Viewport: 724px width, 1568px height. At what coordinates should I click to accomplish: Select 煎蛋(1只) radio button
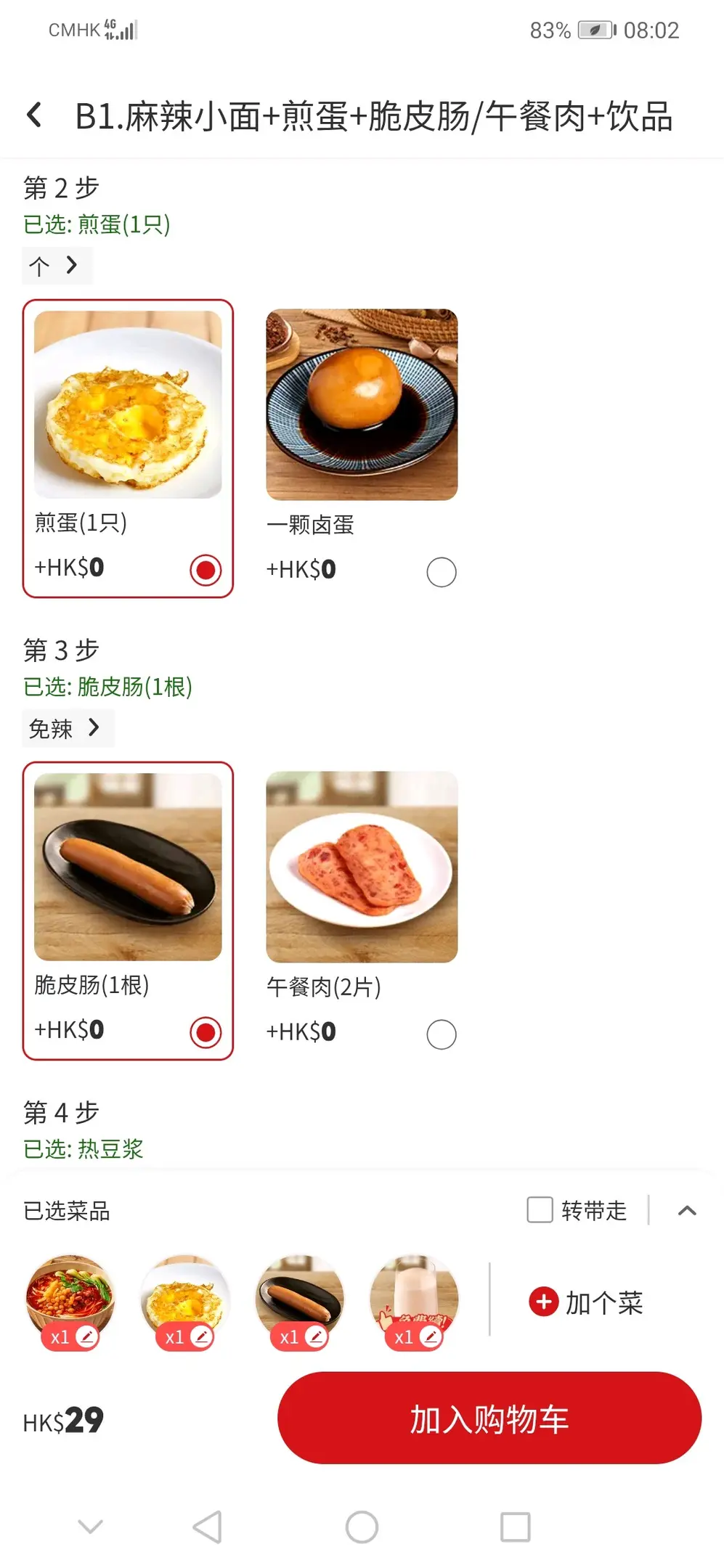[x=206, y=570]
